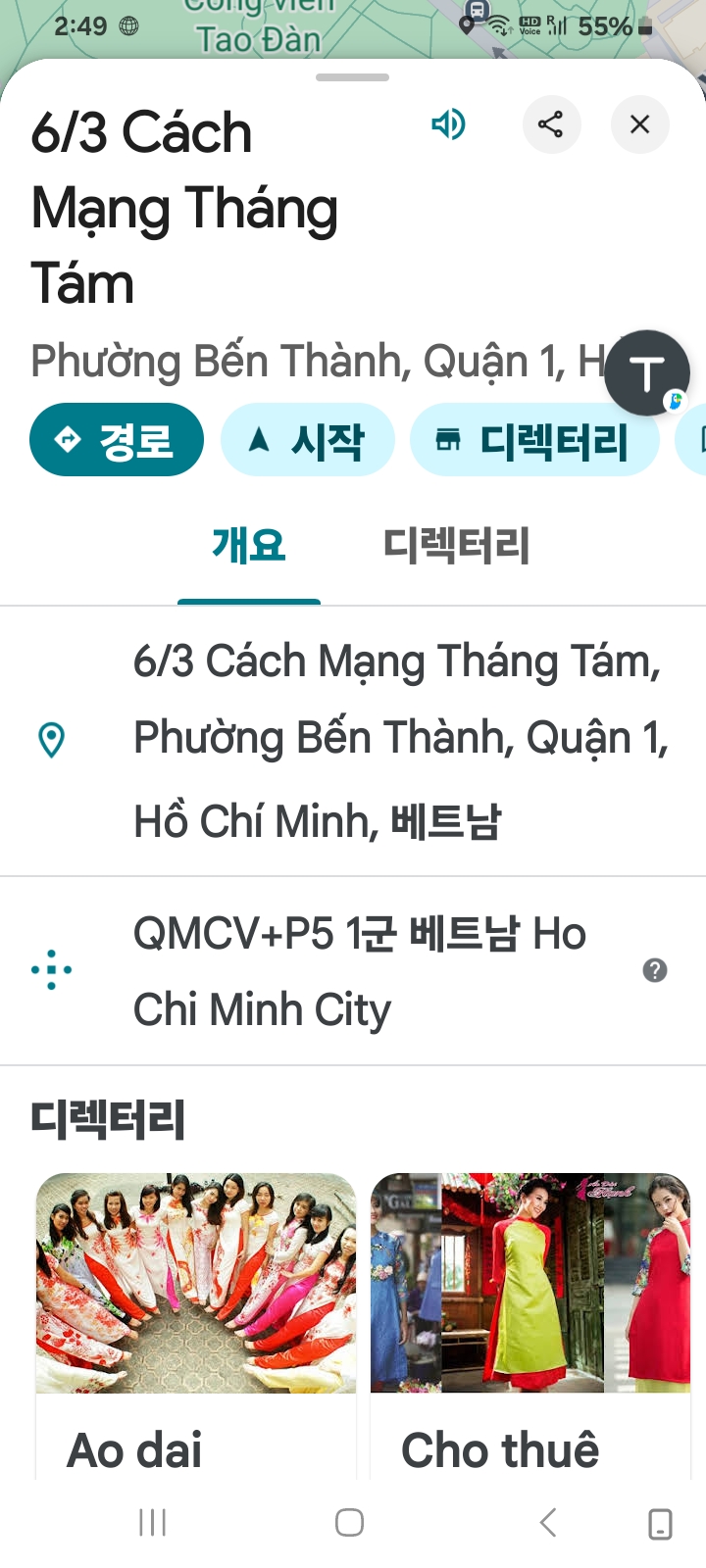Tap the 경로 directions button
The height and width of the screenshot is (1568, 706).
[117, 440]
